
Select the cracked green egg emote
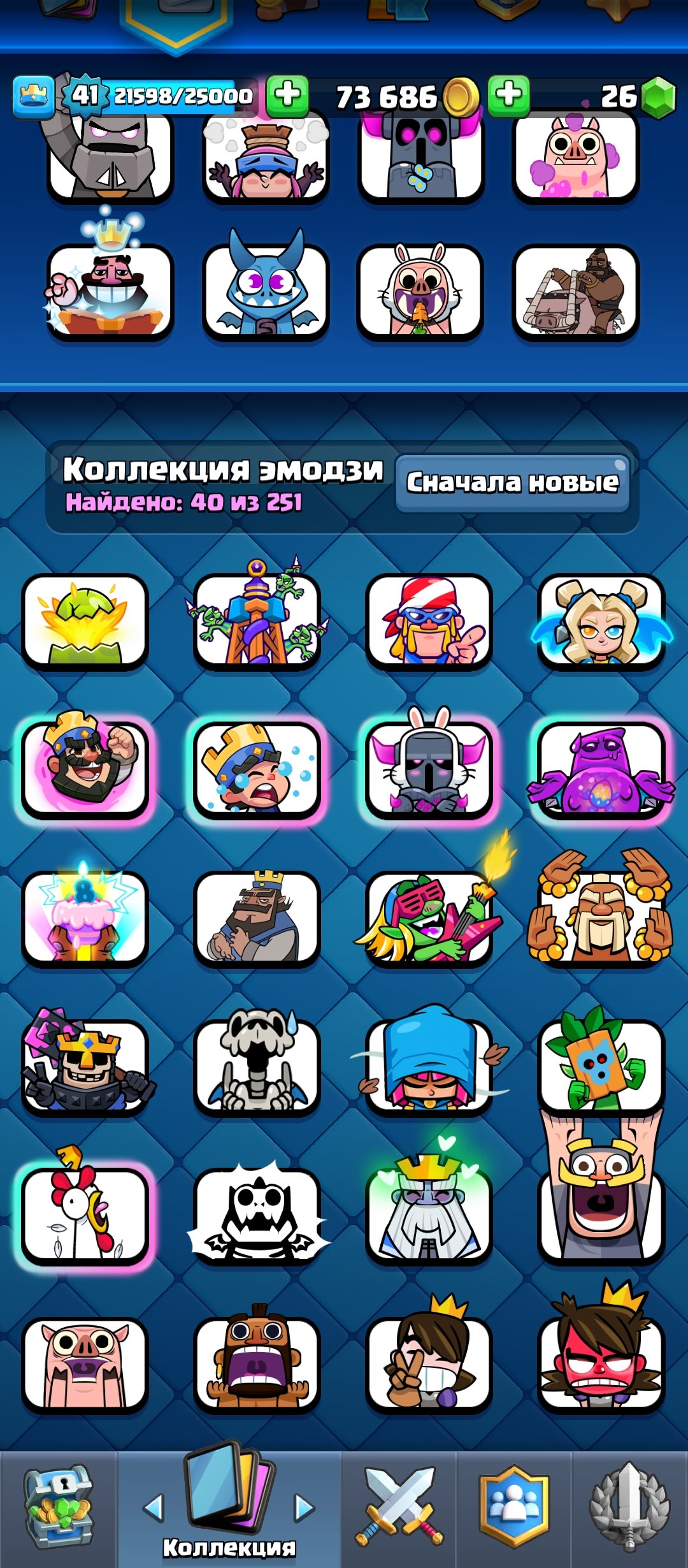85,621
